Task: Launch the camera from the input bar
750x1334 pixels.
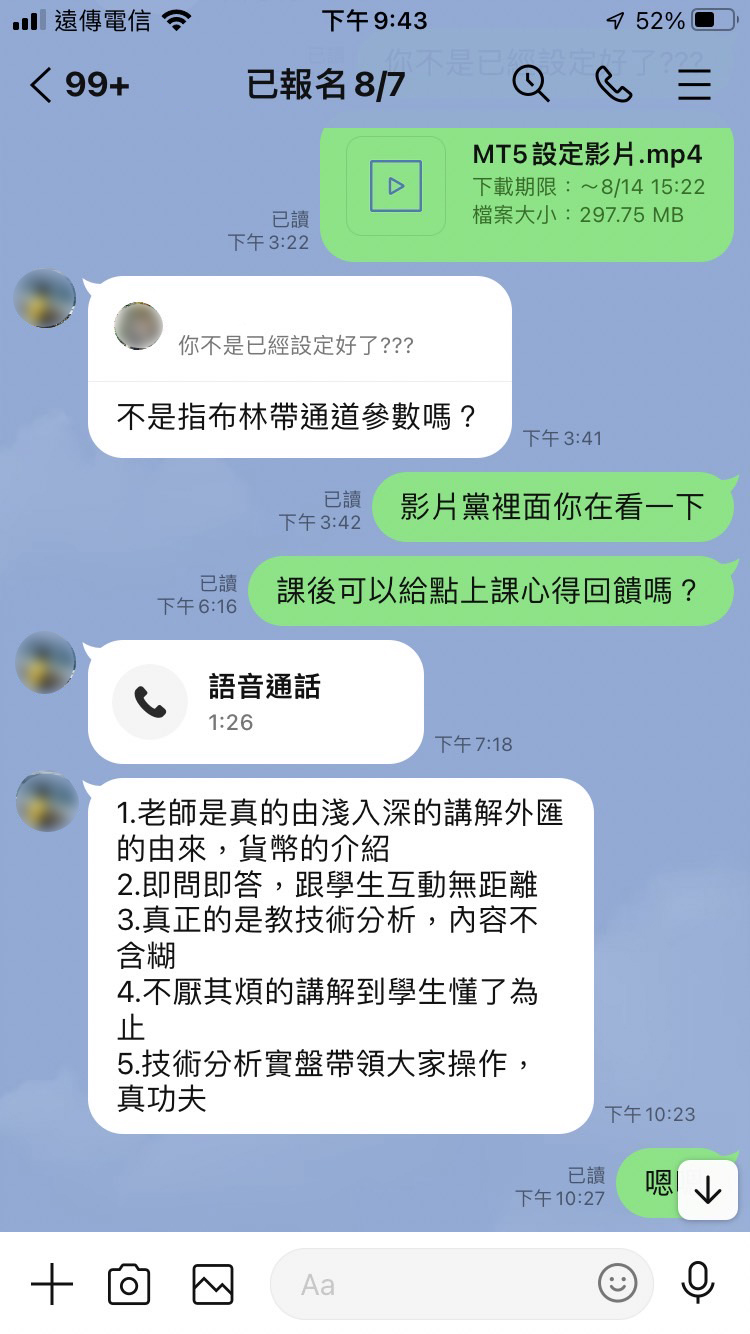Action: 129,1283
